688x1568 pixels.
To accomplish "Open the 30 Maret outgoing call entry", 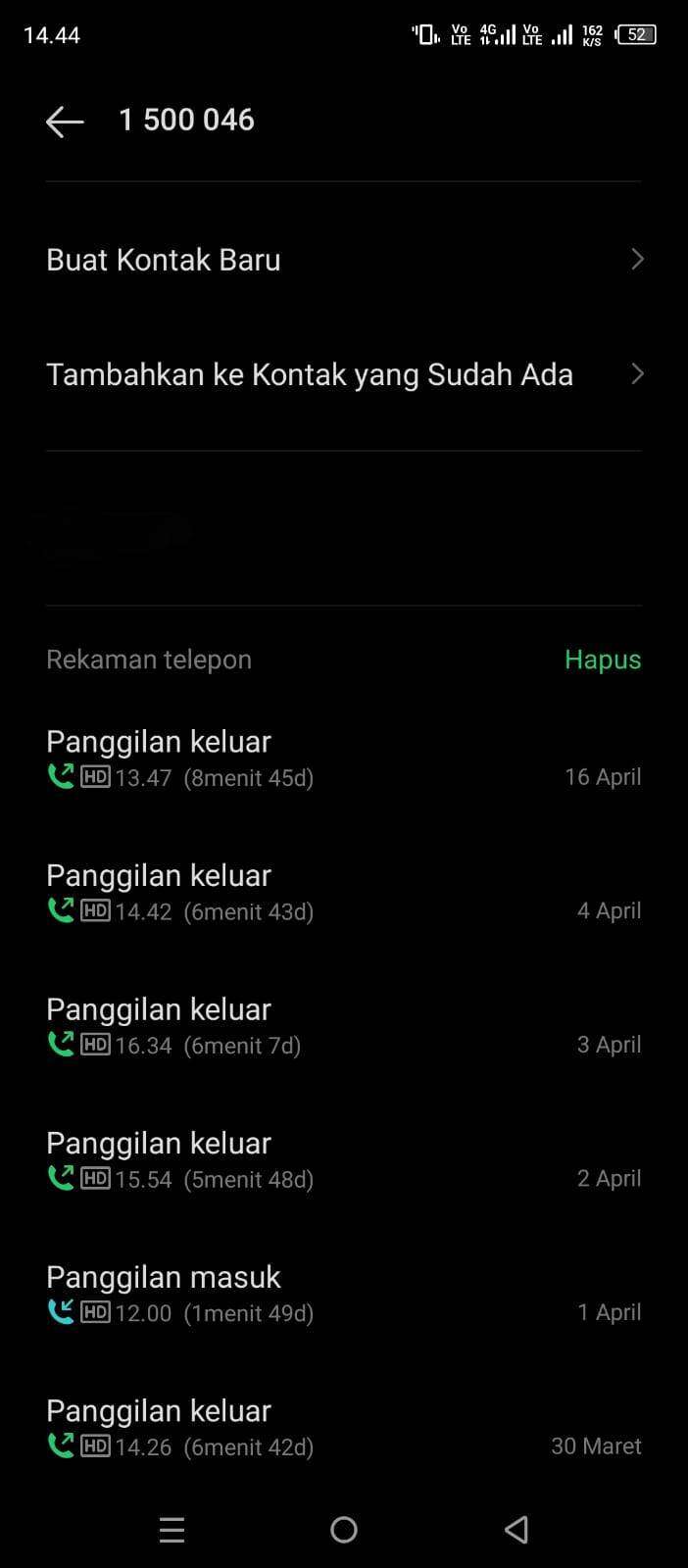I will click(344, 1428).
